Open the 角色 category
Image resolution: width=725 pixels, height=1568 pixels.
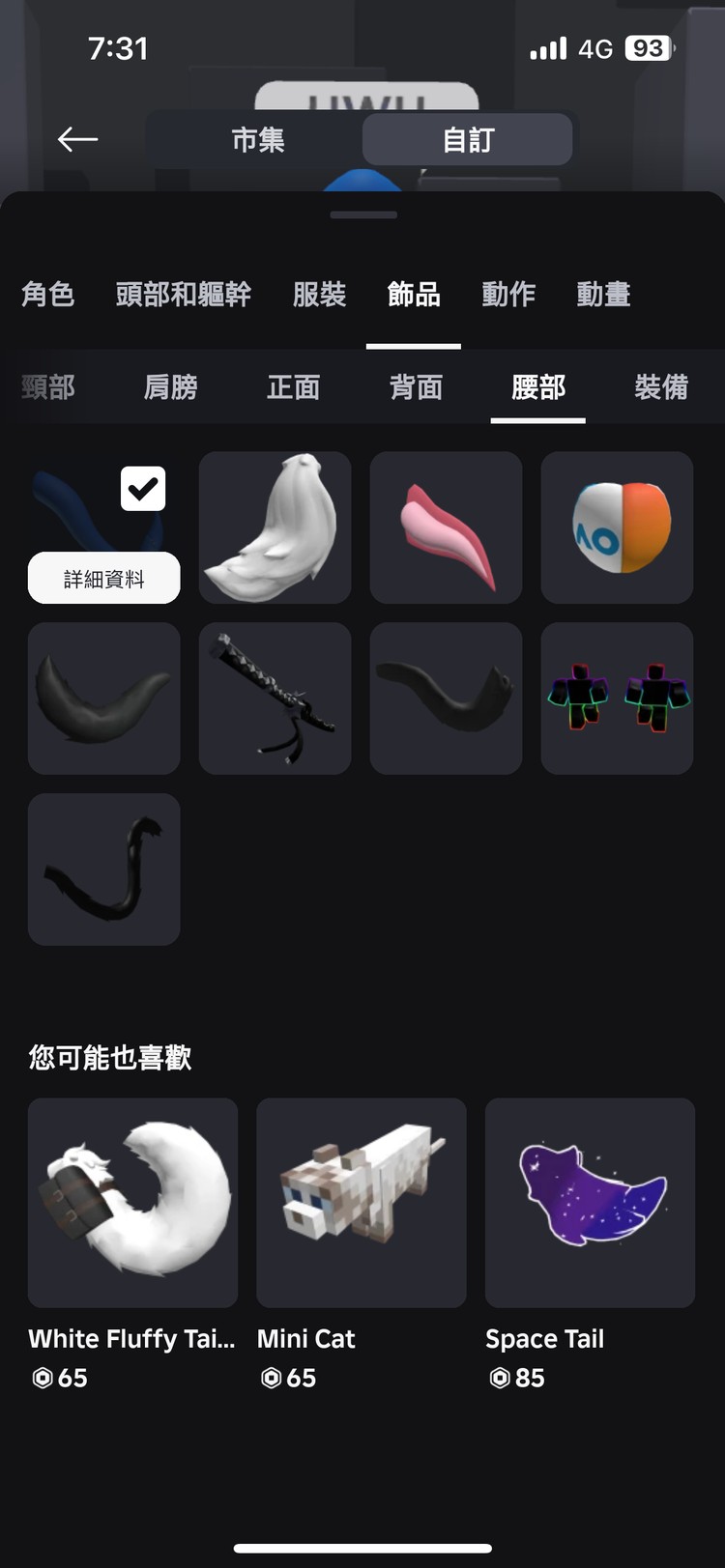click(x=48, y=295)
